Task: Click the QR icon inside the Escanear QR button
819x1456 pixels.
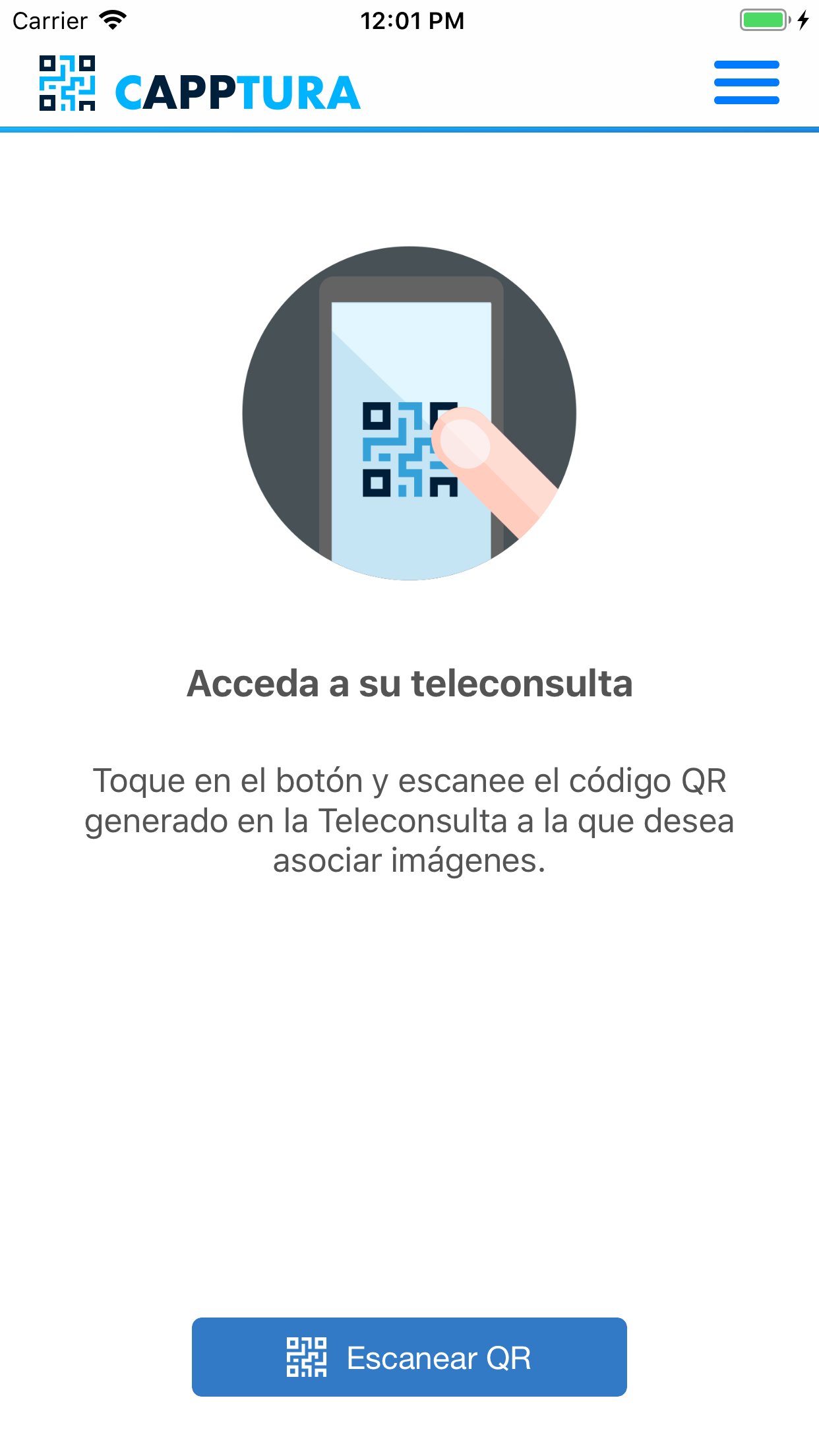Action: tap(306, 1358)
